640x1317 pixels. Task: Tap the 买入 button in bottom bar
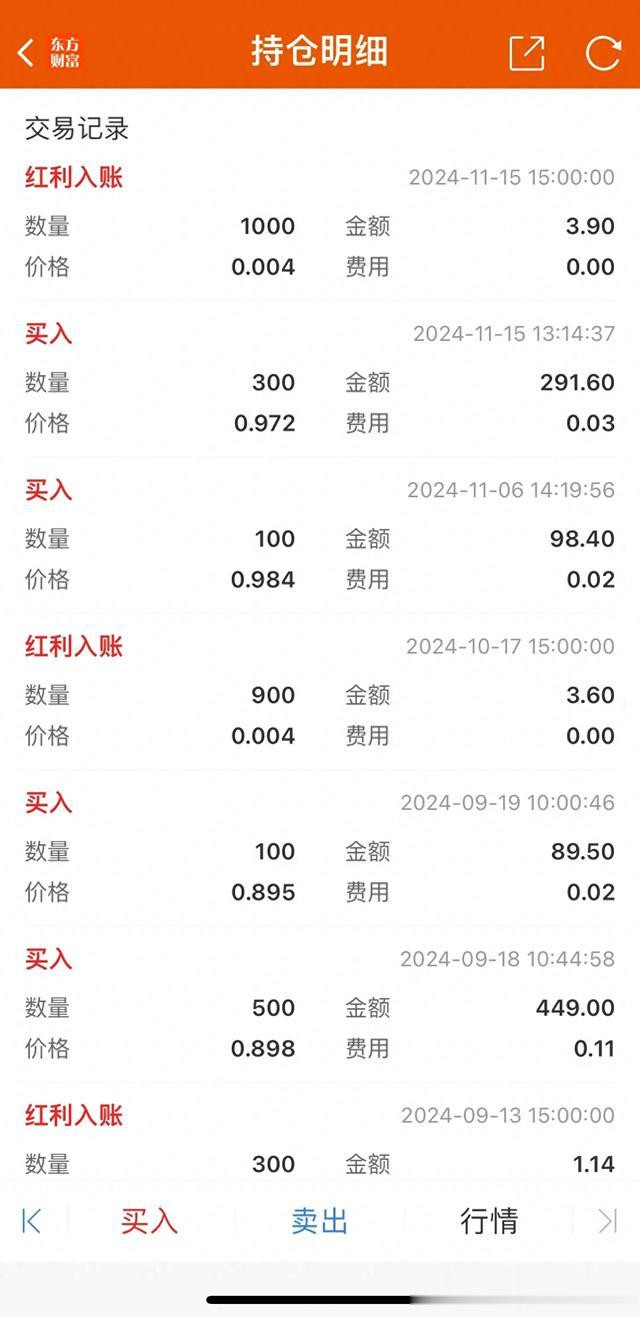[x=149, y=1221]
